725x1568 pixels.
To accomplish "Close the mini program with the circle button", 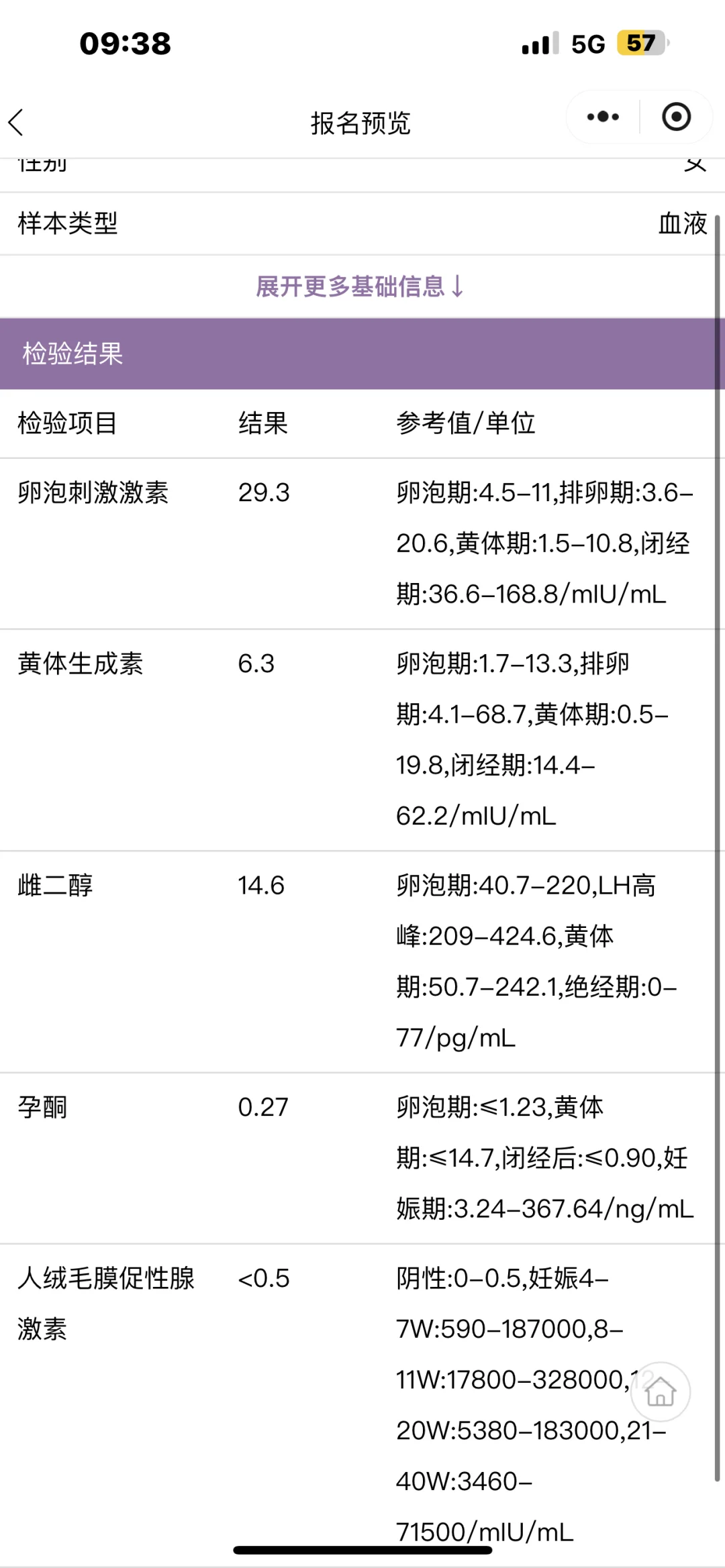I will 676,117.
